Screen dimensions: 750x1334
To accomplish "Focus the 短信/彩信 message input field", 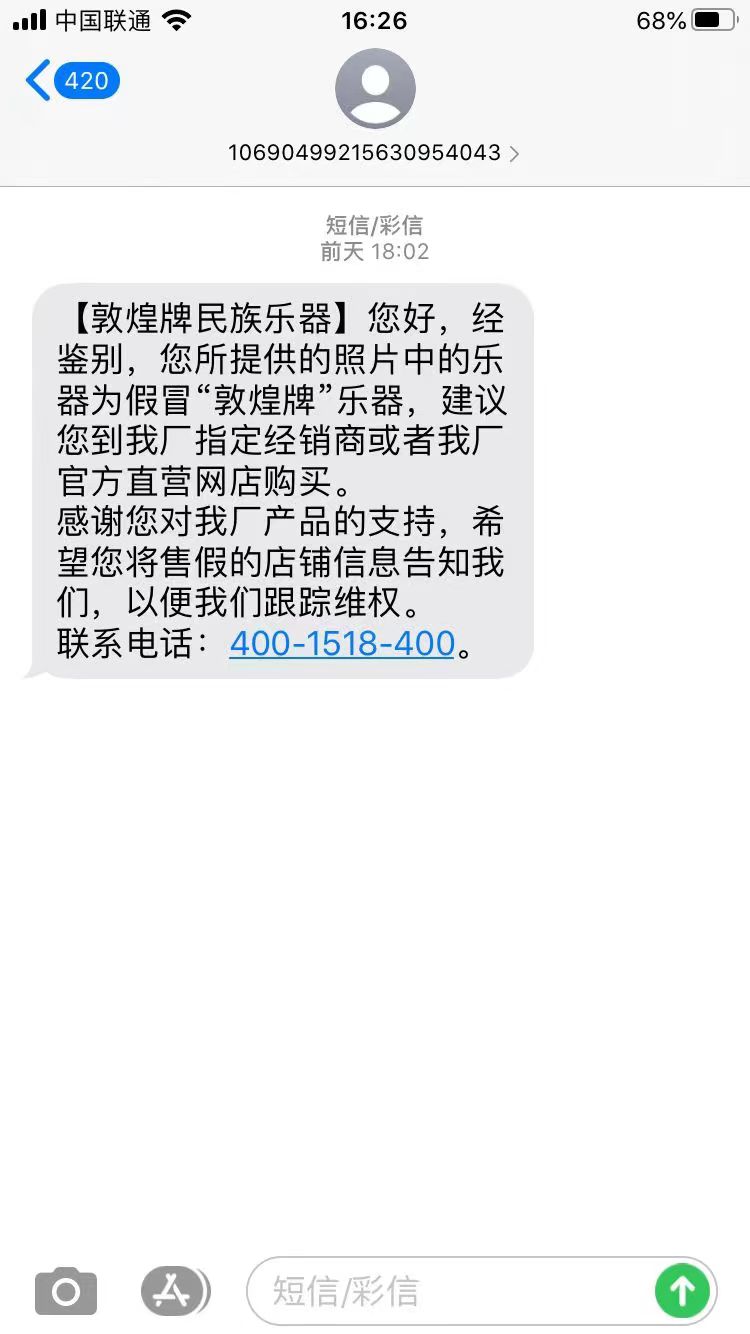I will click(x=450, y=1291).
